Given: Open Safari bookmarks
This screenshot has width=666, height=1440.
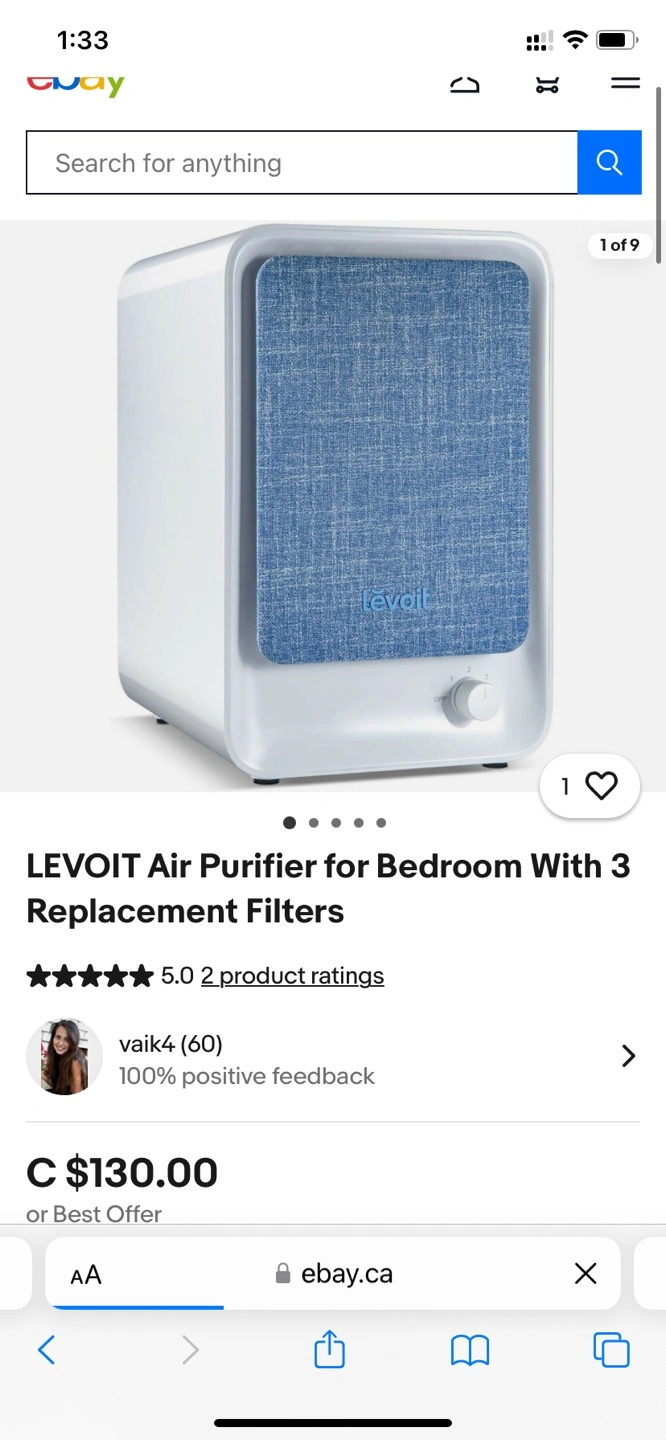Looking at the screenshot, I should tap(469, 1351).
